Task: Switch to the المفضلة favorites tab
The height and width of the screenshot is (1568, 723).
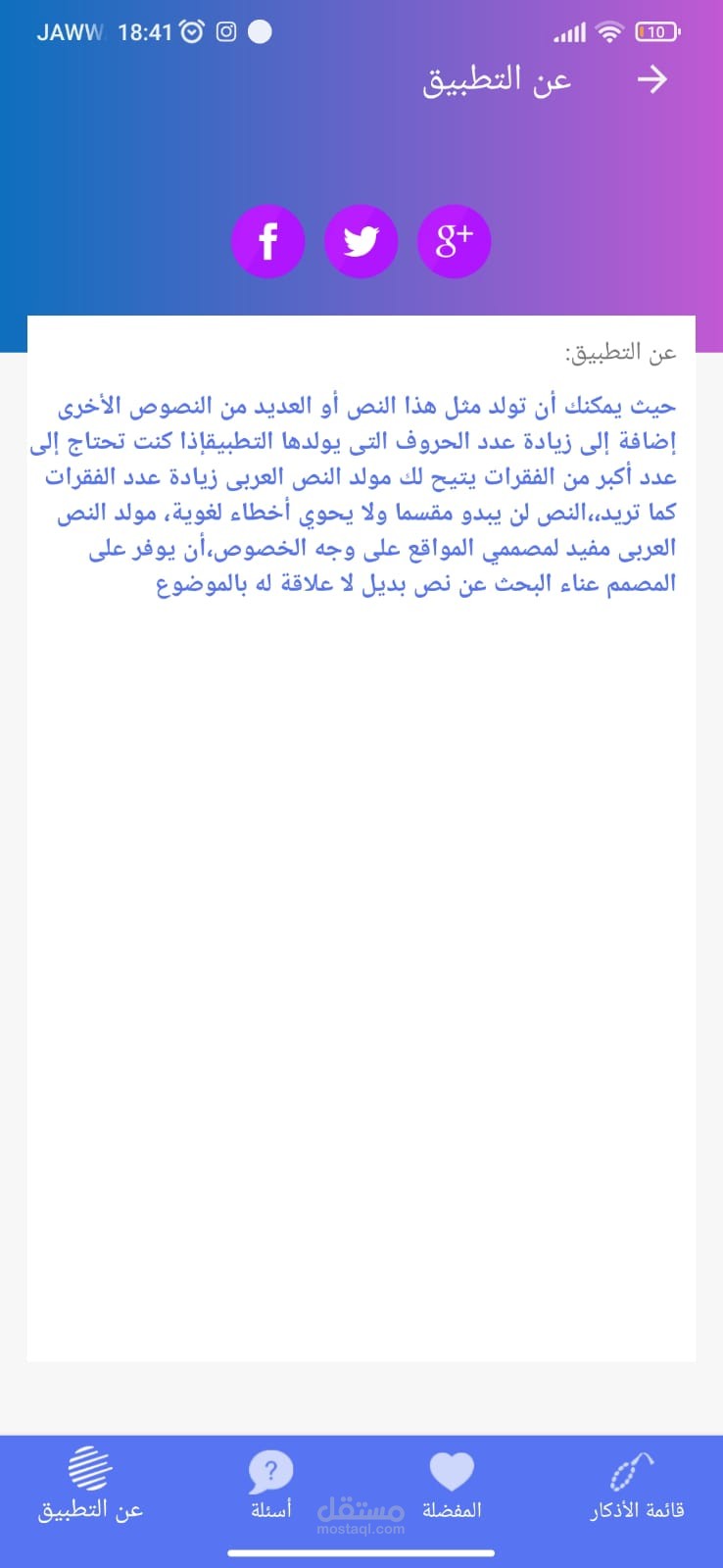Action: point(452,1487)
